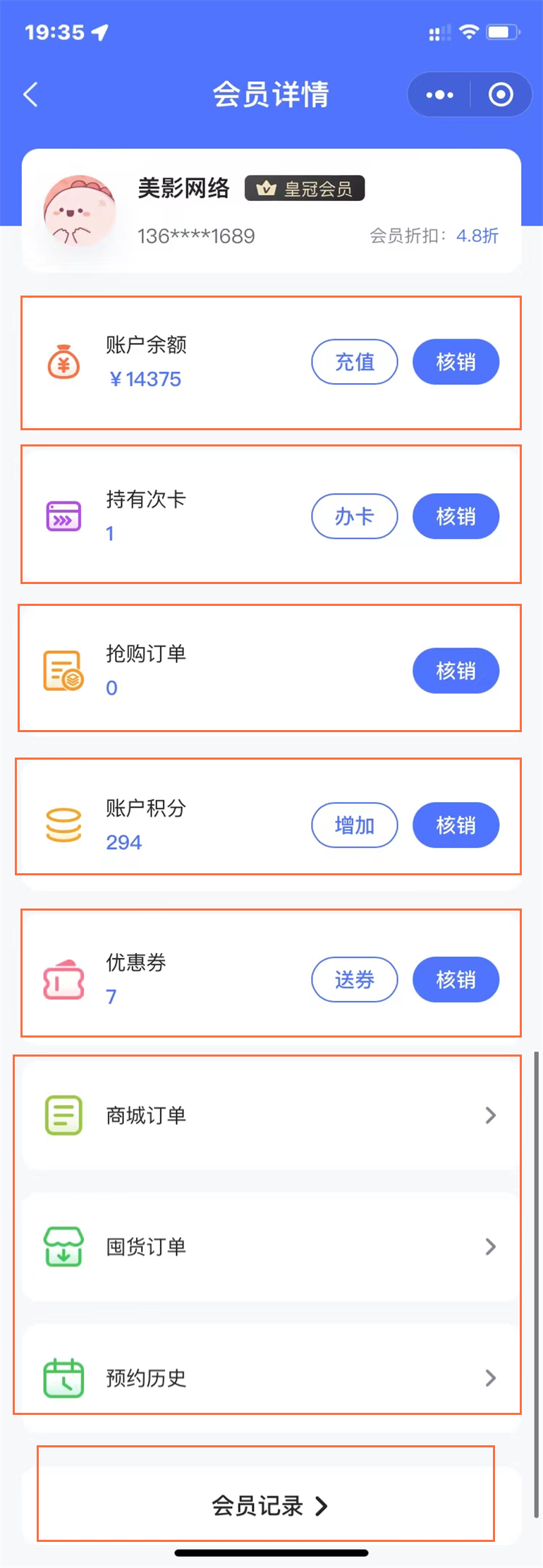Tap 核销 for 优惠券

456,980
